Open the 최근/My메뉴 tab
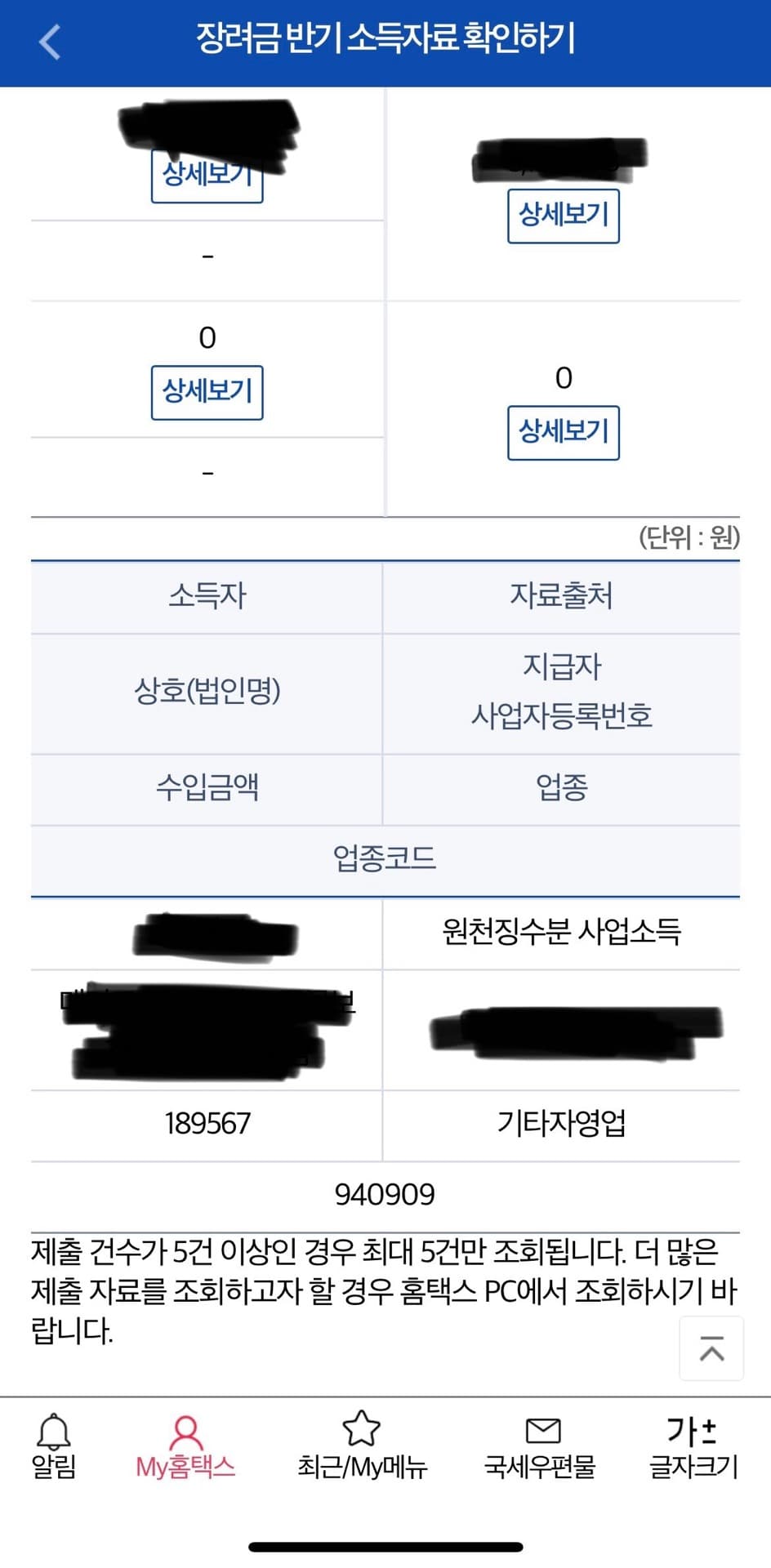Viewport: 771px width, 1568px height. (362, 1446)
